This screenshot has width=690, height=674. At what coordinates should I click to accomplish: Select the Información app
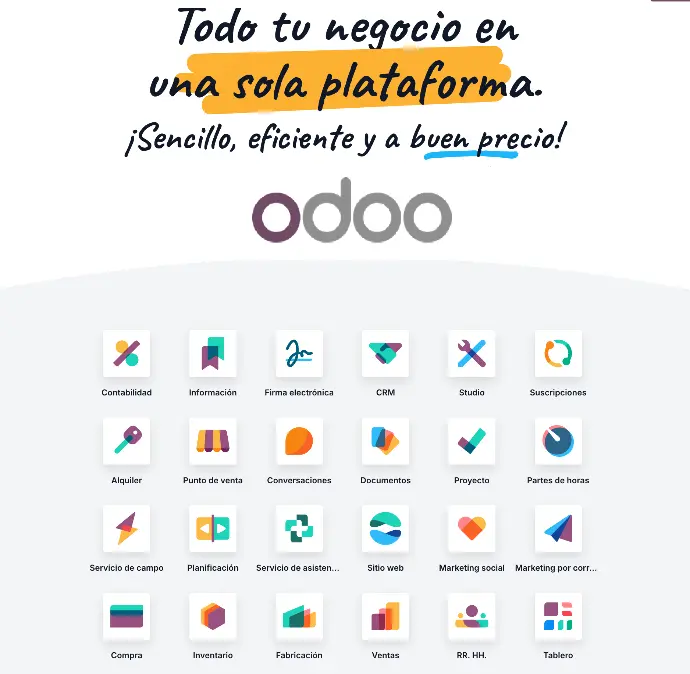coord(212,354)
